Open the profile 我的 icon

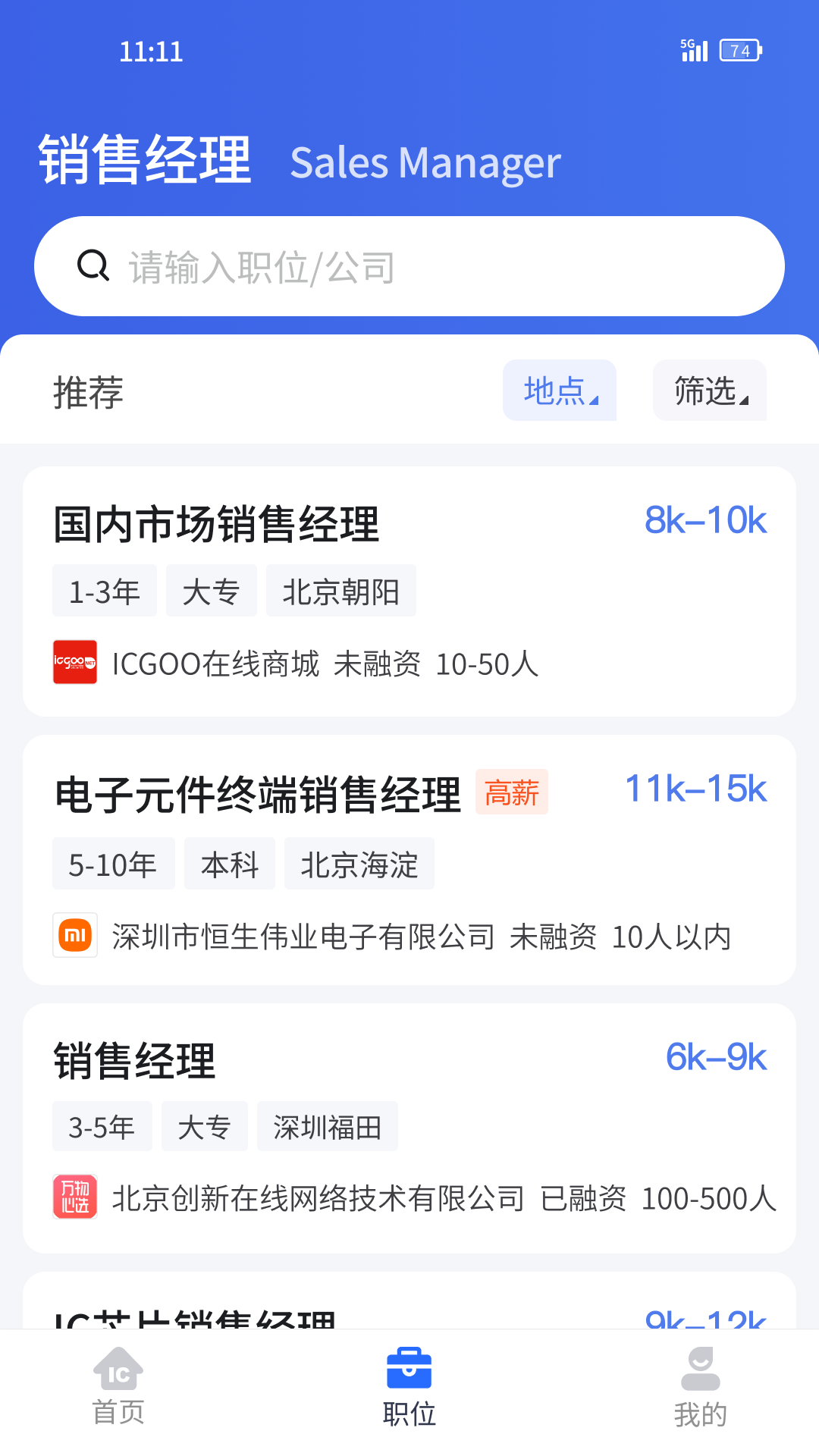(x=700, y=1373)
